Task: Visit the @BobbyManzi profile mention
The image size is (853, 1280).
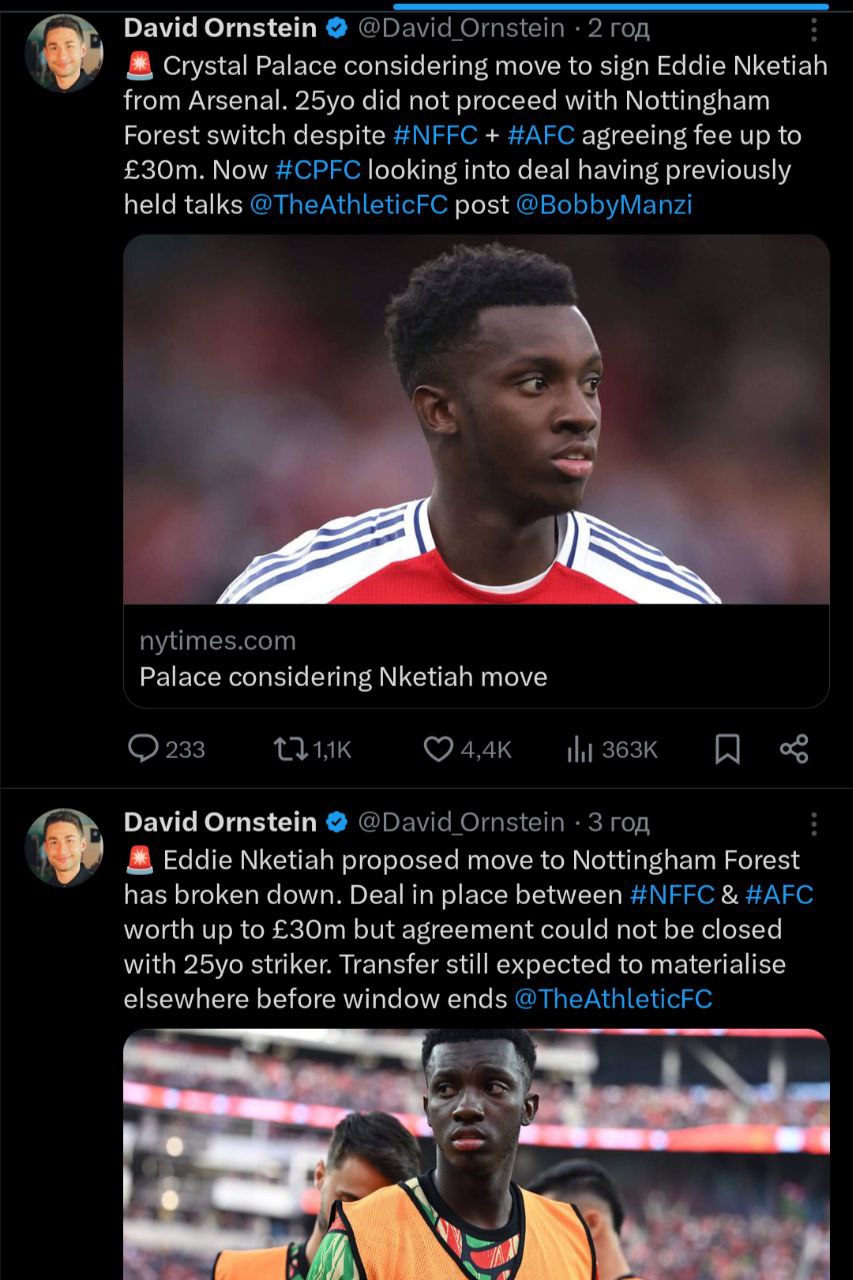Action: point(603,205)
